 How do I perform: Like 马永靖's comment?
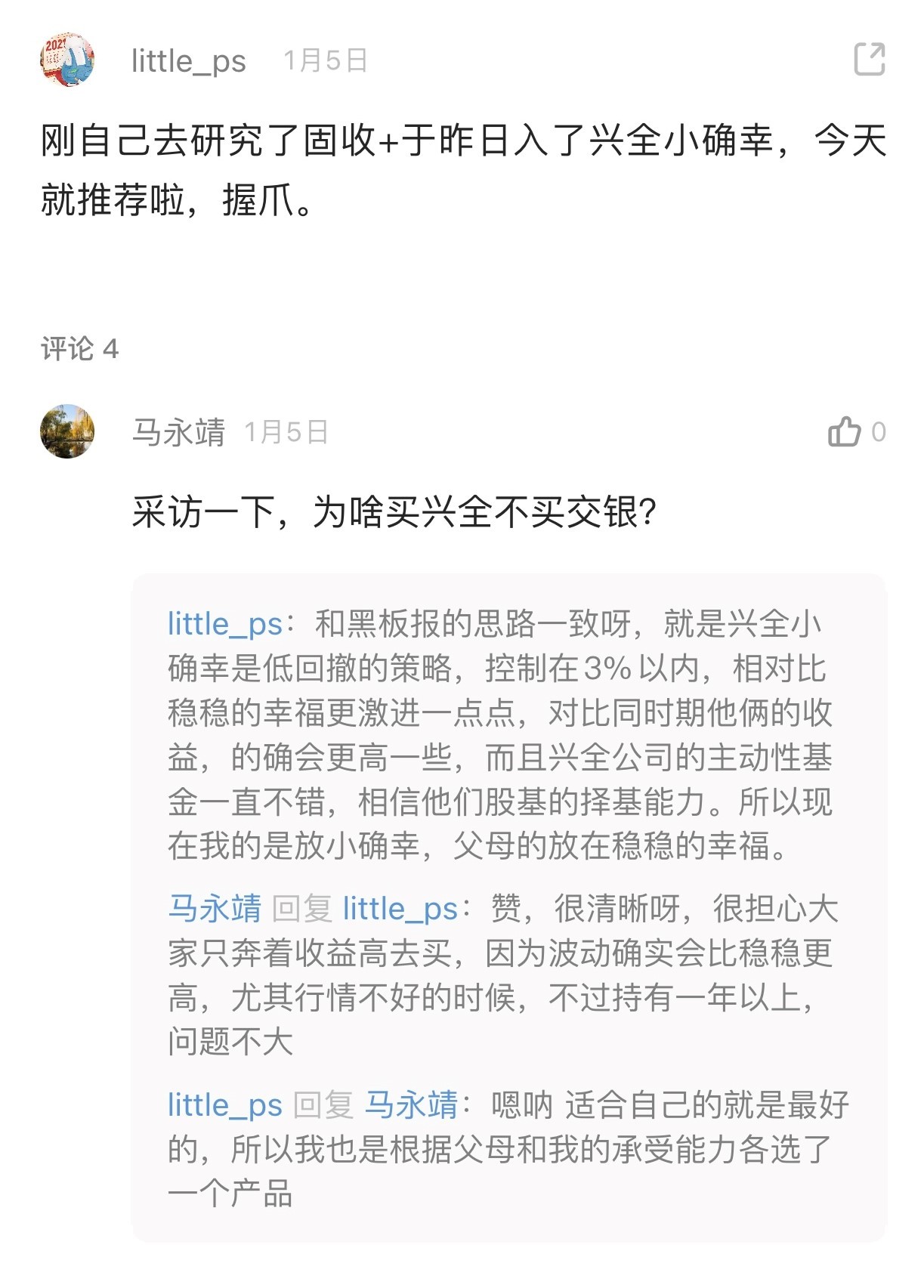coord(845,432)
